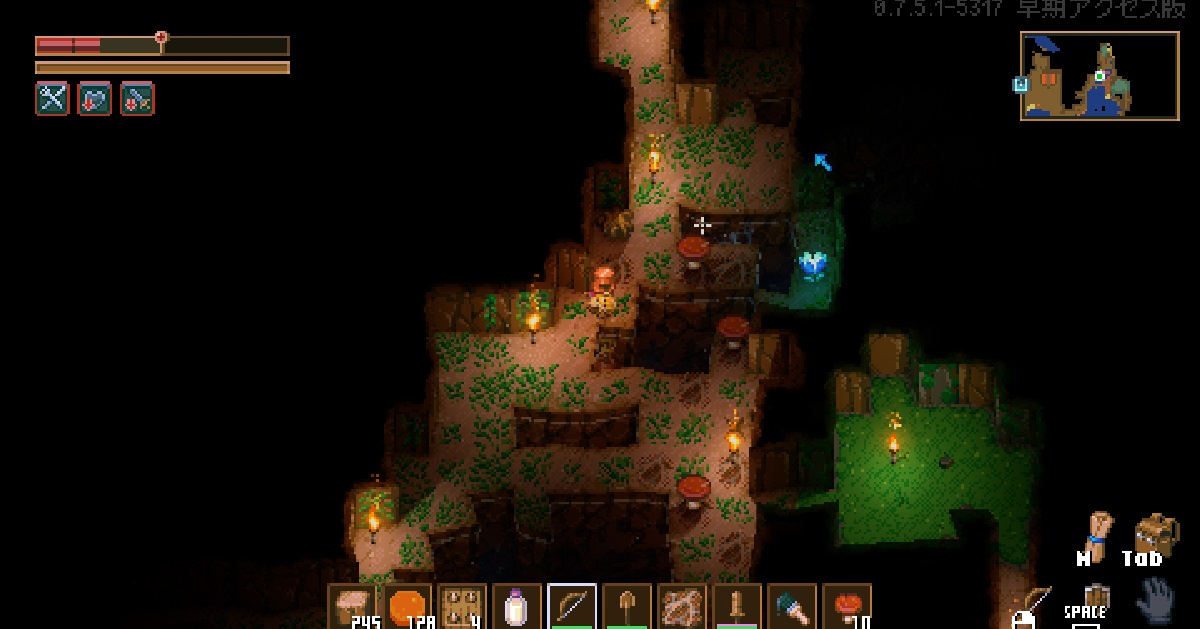
Task: Select the red mushroom hotbar slot
Action: (847, 606)
